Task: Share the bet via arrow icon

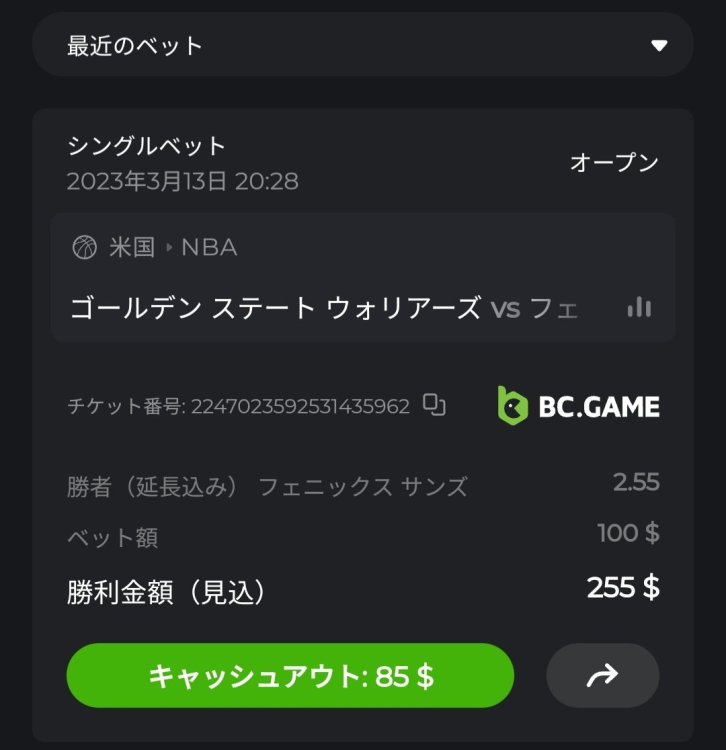Action: coord(602,675)
